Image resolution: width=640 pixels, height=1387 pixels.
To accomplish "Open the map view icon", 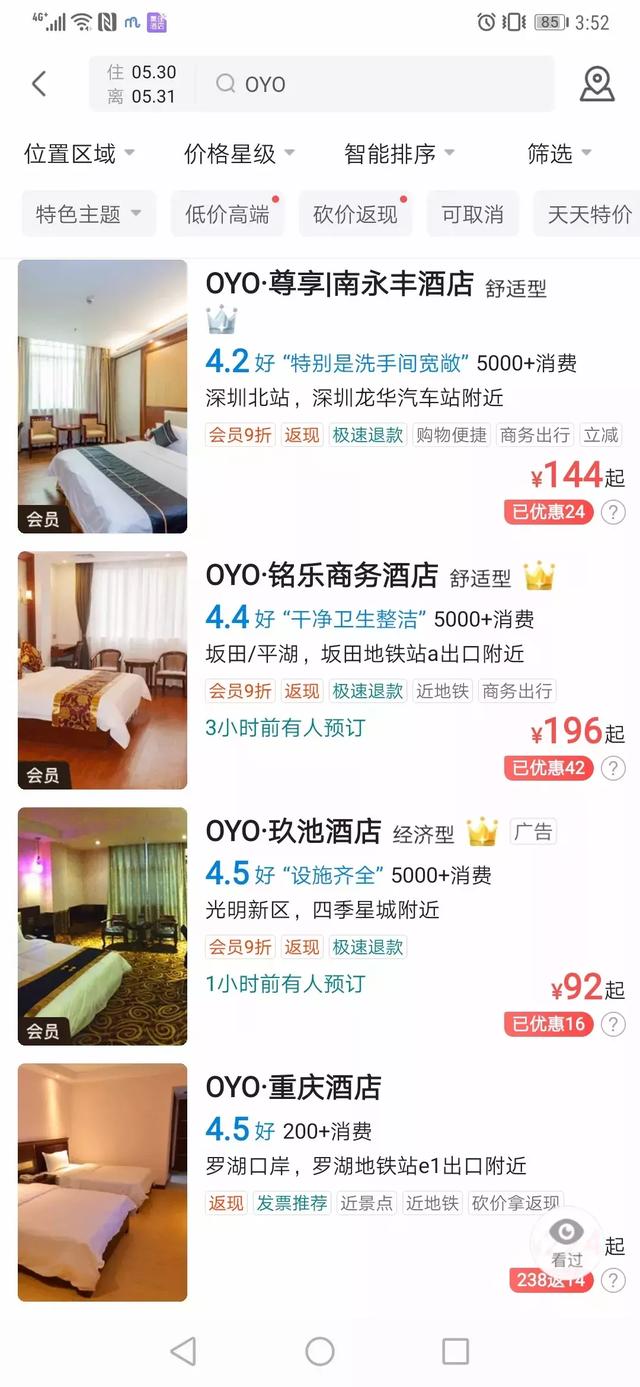I will pyautogui.click(x=597, y=84).
